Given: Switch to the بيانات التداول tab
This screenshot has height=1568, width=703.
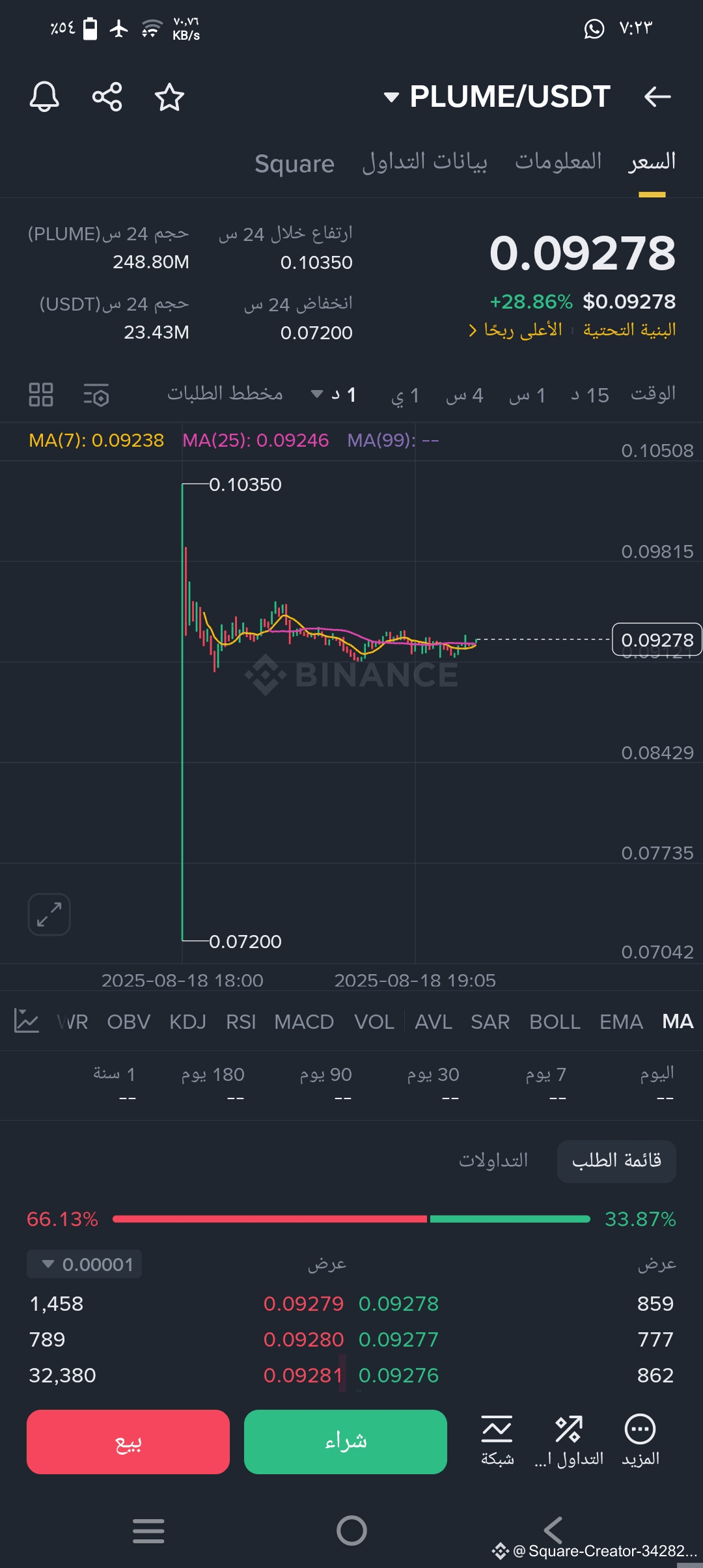Looking at the screenshot, I should pos(424,161).
